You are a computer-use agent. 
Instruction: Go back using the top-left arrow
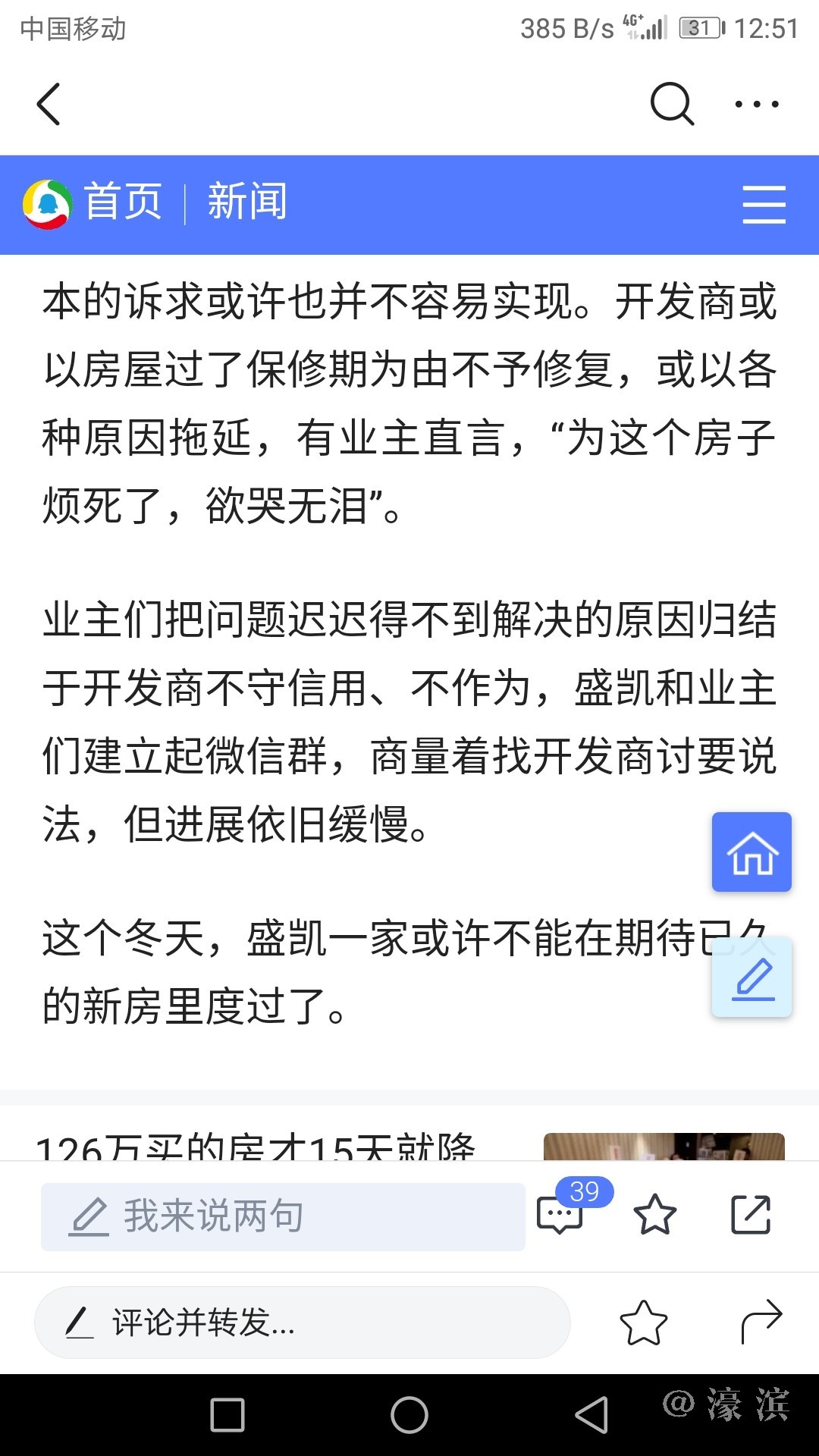tap(49, 104)
